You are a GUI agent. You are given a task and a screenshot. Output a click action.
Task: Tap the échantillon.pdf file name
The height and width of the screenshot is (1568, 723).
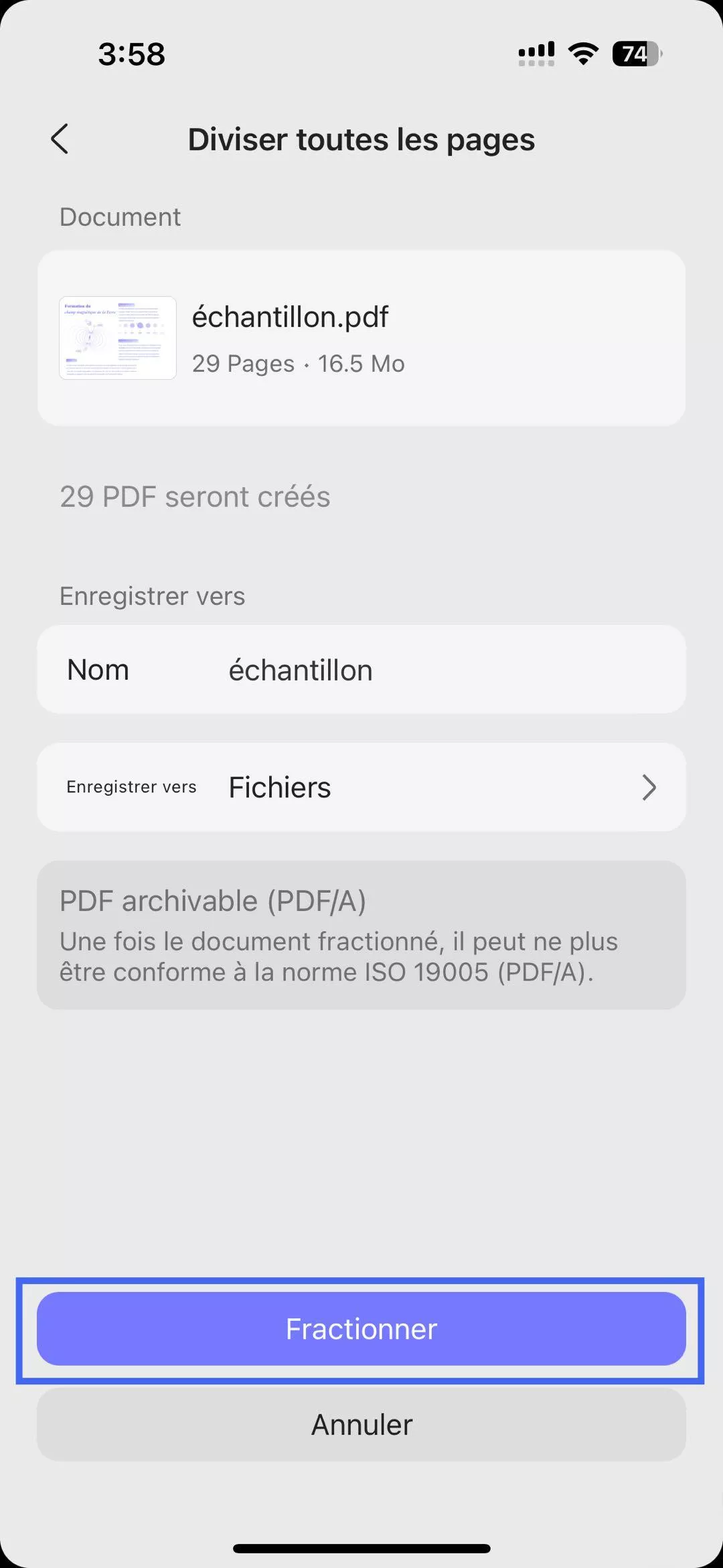click(291, 316)
